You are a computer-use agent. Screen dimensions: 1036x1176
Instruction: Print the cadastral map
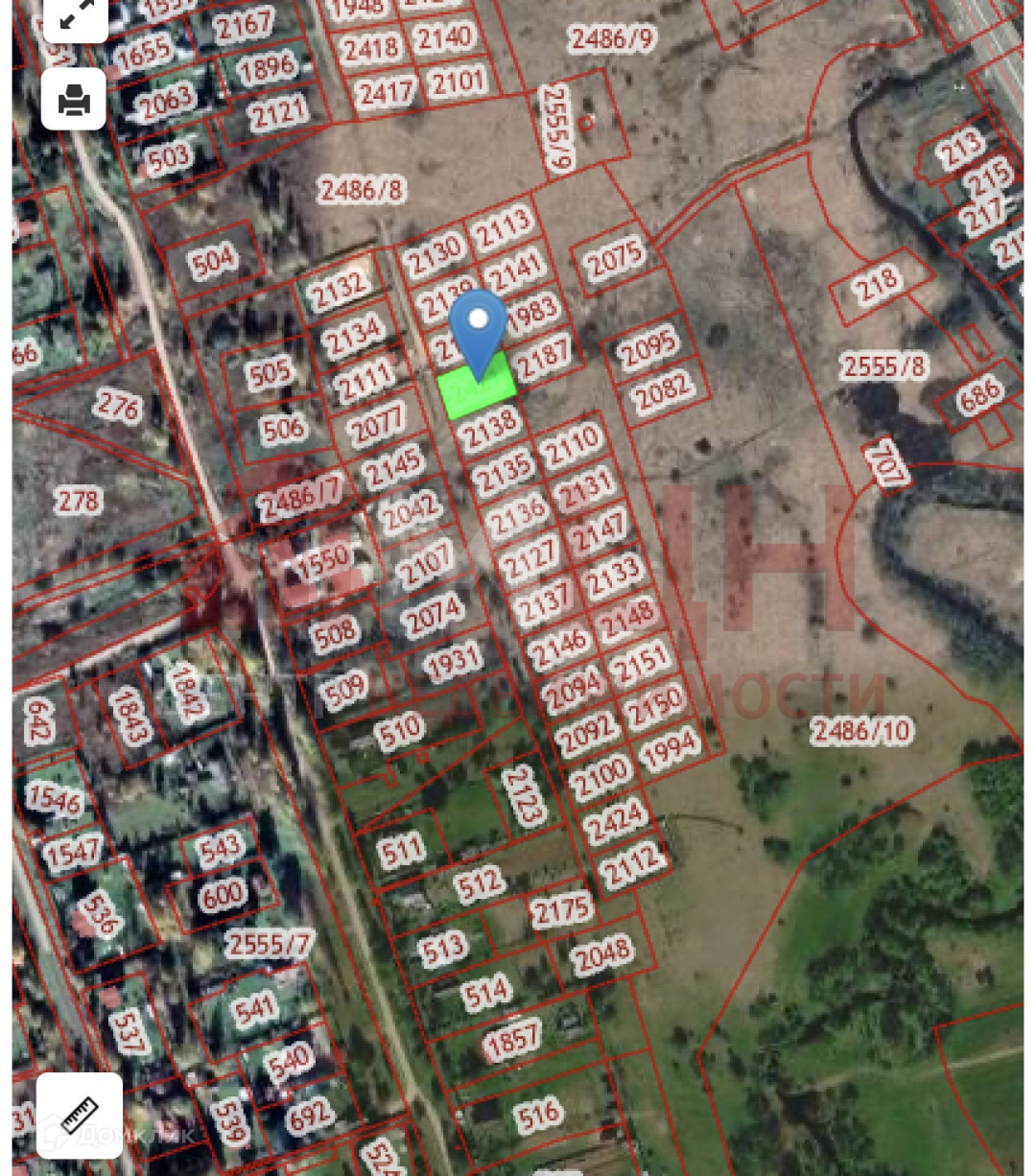74,99
